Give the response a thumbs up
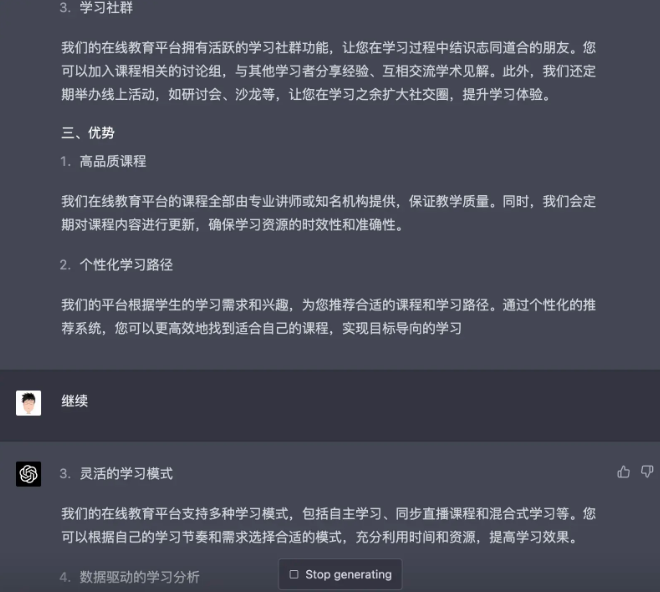 point(624,472)
